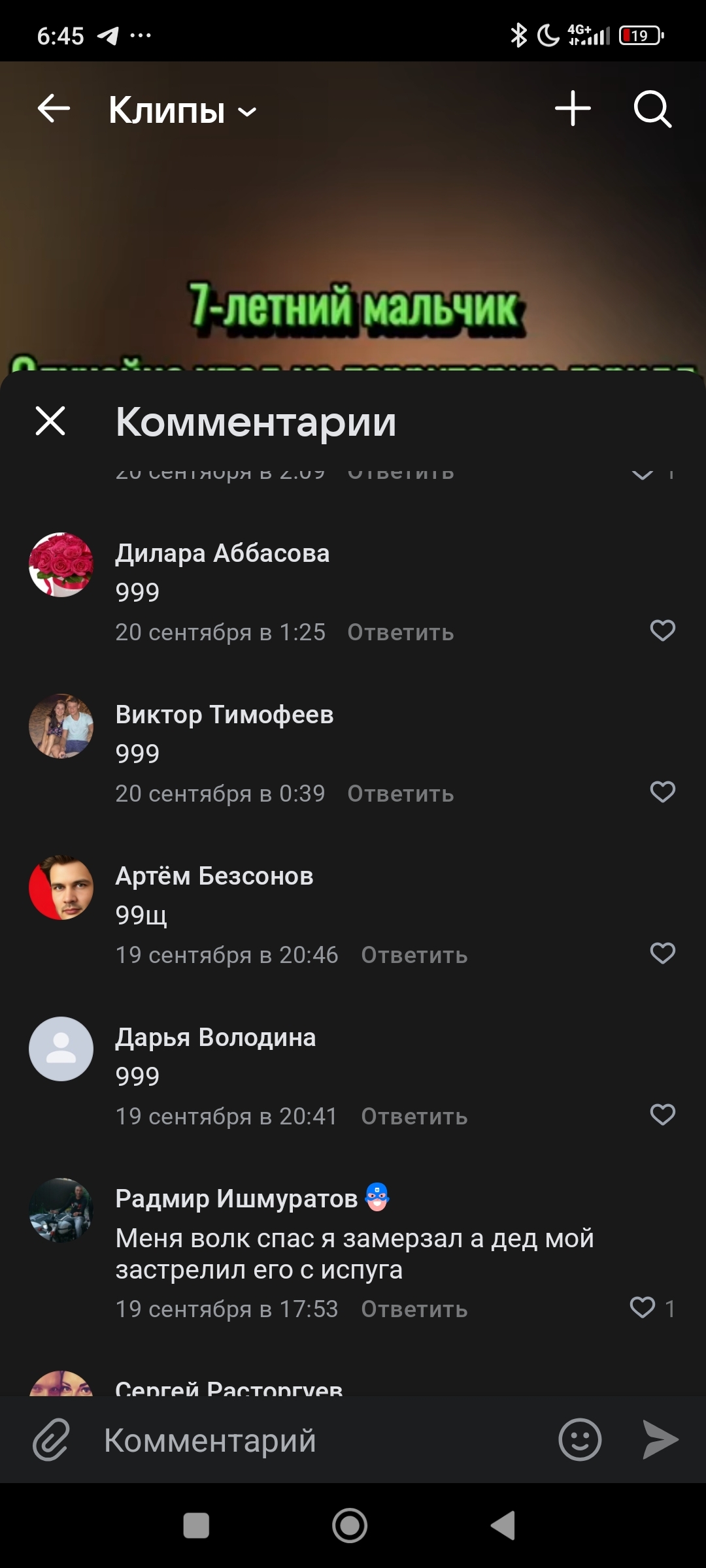Reply to Дарья Володина's comment
Image resolution: width=706 pixels, height=1568 pixels.
tap(414, 1117)
